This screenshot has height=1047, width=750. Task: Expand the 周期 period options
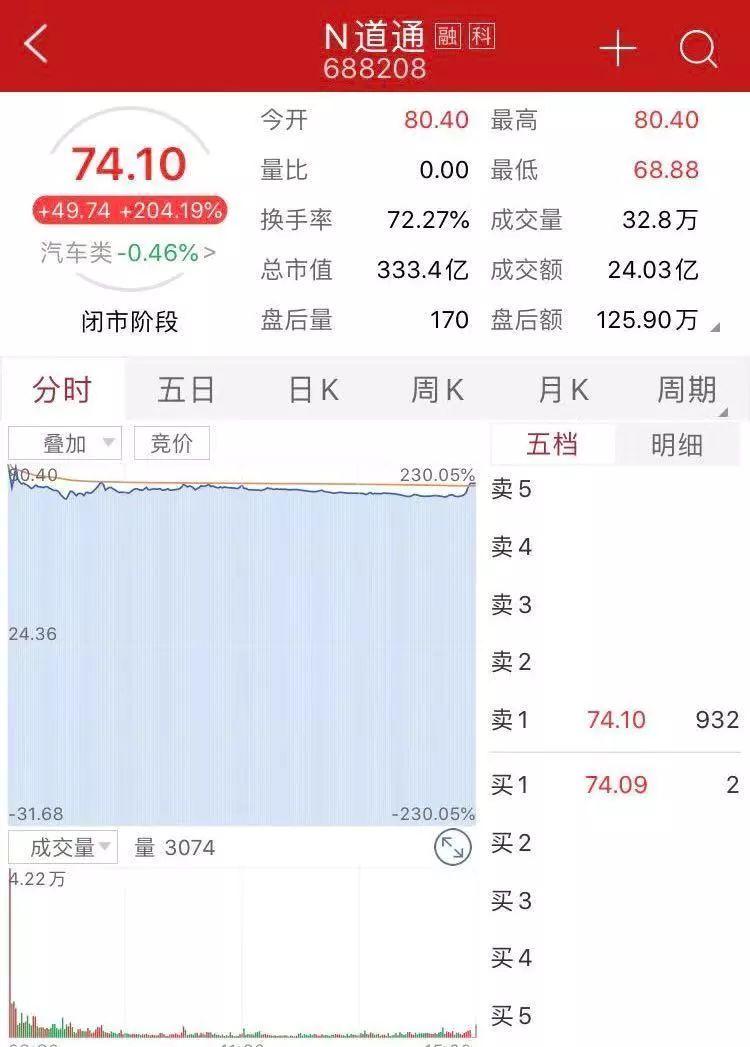pos(688,390)
